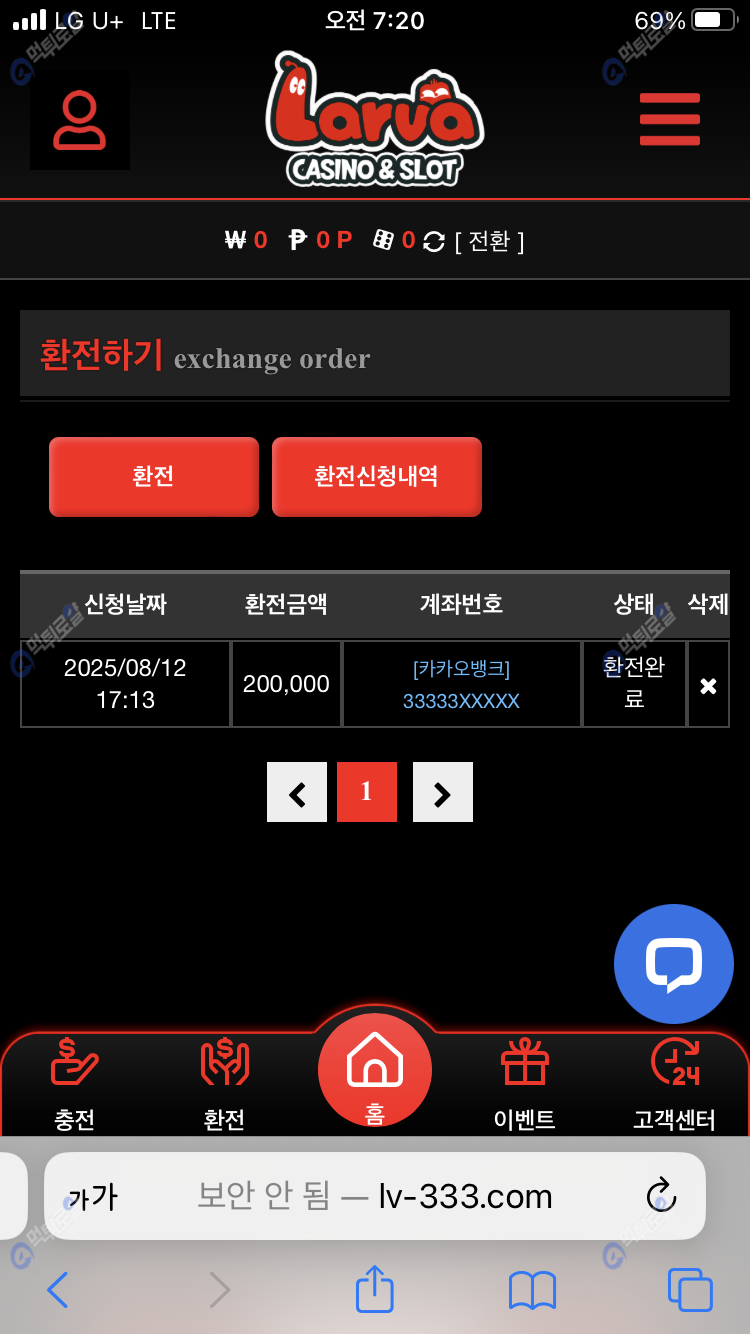Open 환전신청내역 history
This screenshot has height=1334, width=750.
tap(376, 477)
